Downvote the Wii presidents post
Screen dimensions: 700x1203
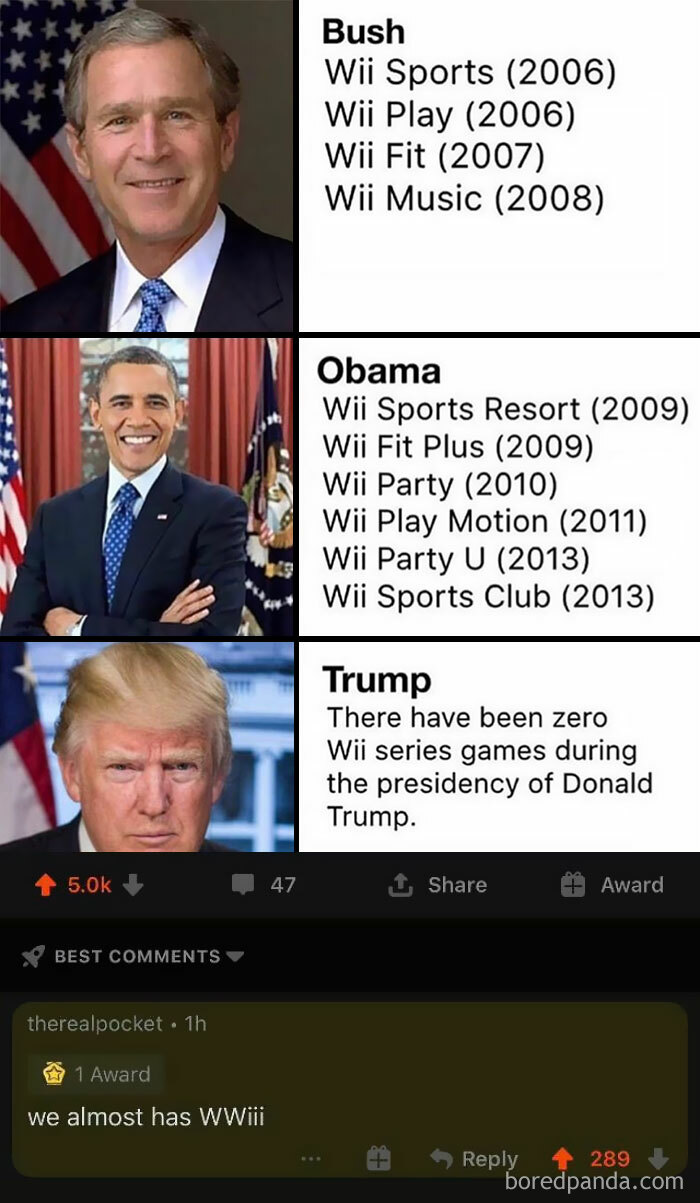(134, 885)
